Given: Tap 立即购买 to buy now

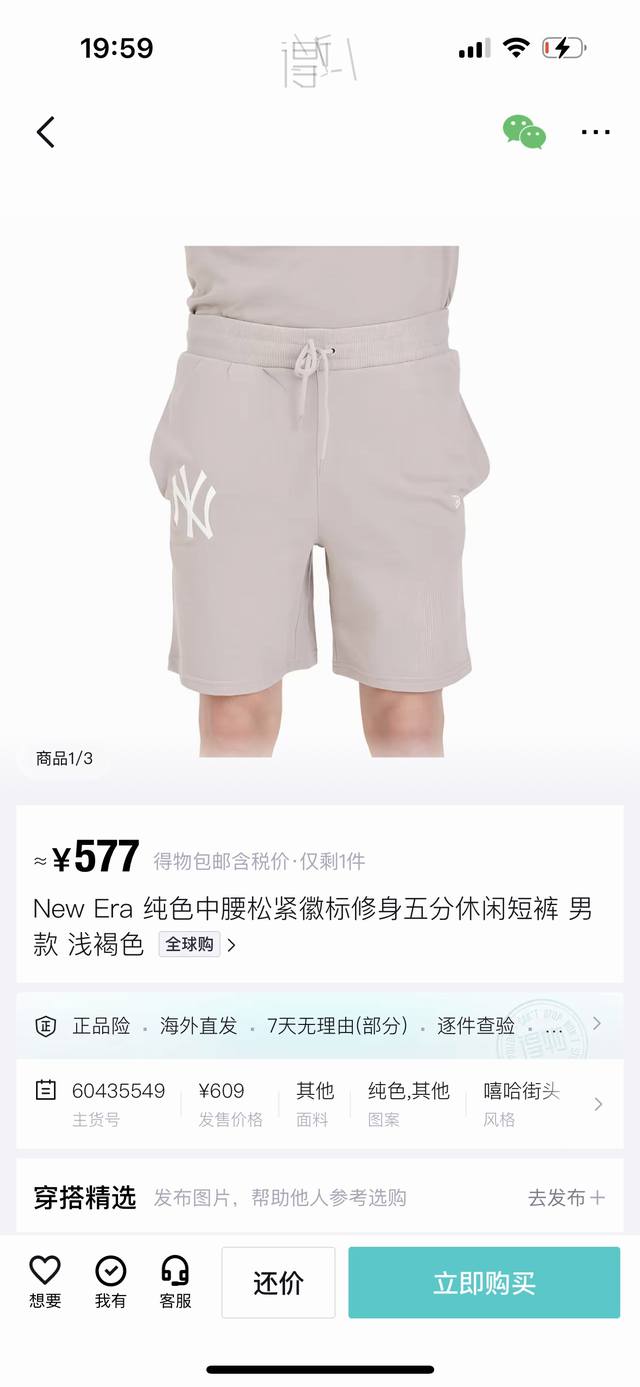Looking at the screenshot, I should (x=484, y=1283).
